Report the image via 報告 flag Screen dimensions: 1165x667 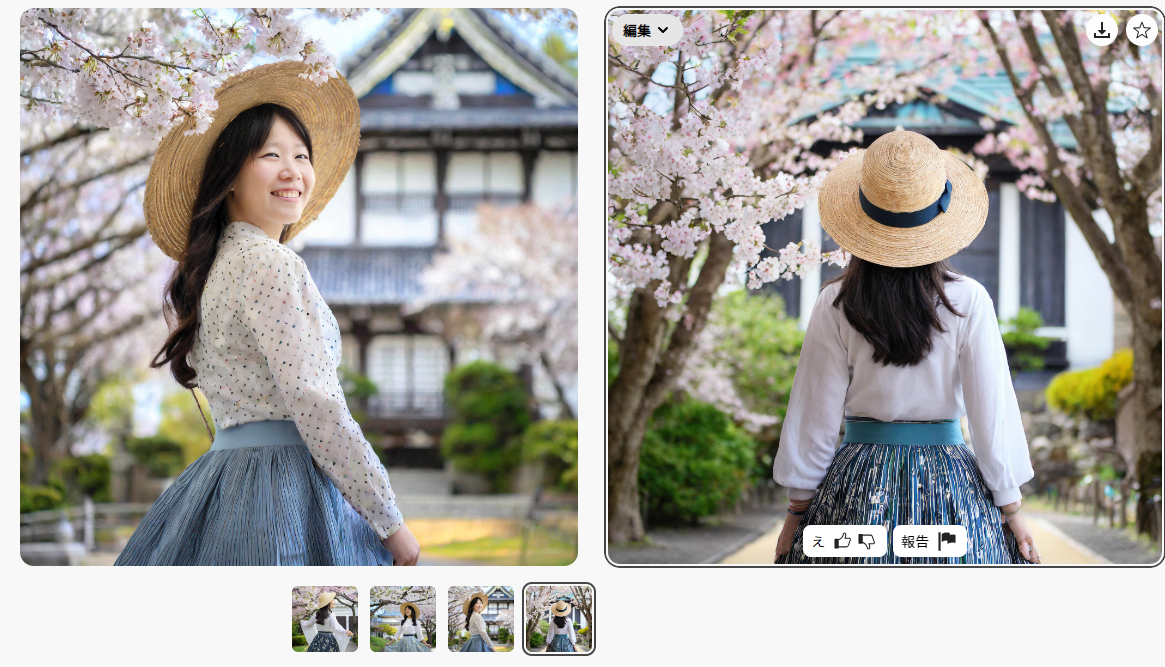pyautogui.click(x=929, y=541)
